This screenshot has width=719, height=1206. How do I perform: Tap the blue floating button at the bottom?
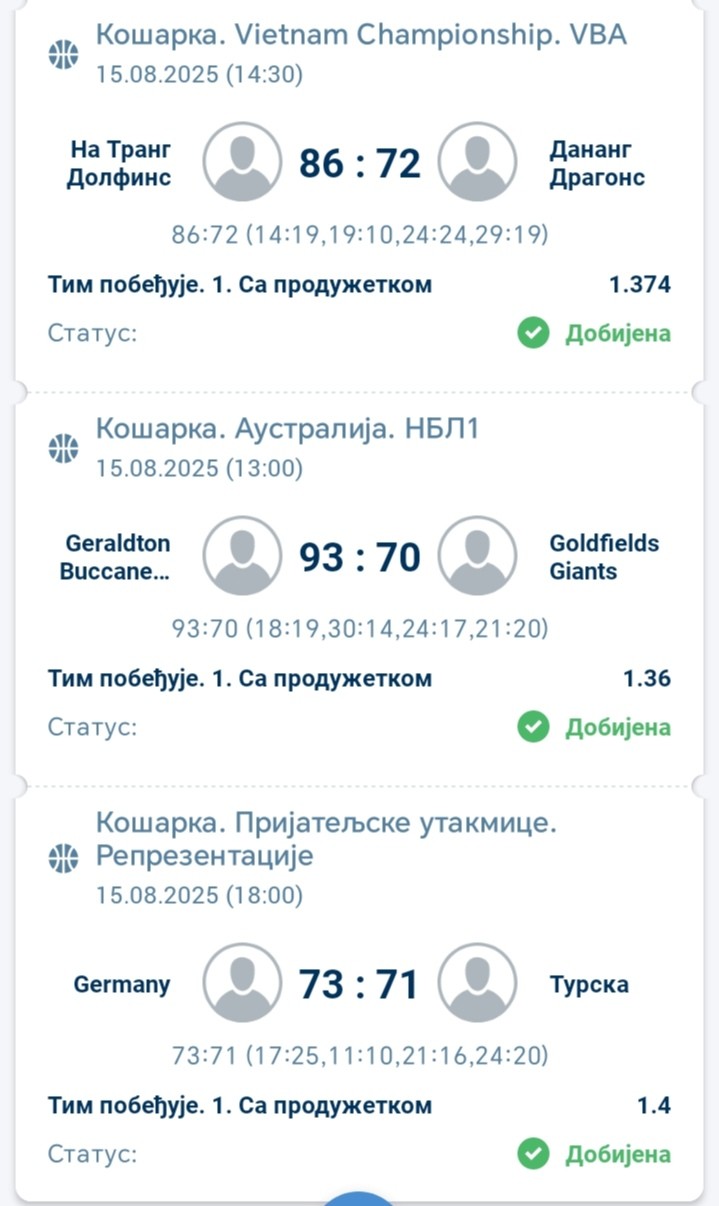point(359,1199)
